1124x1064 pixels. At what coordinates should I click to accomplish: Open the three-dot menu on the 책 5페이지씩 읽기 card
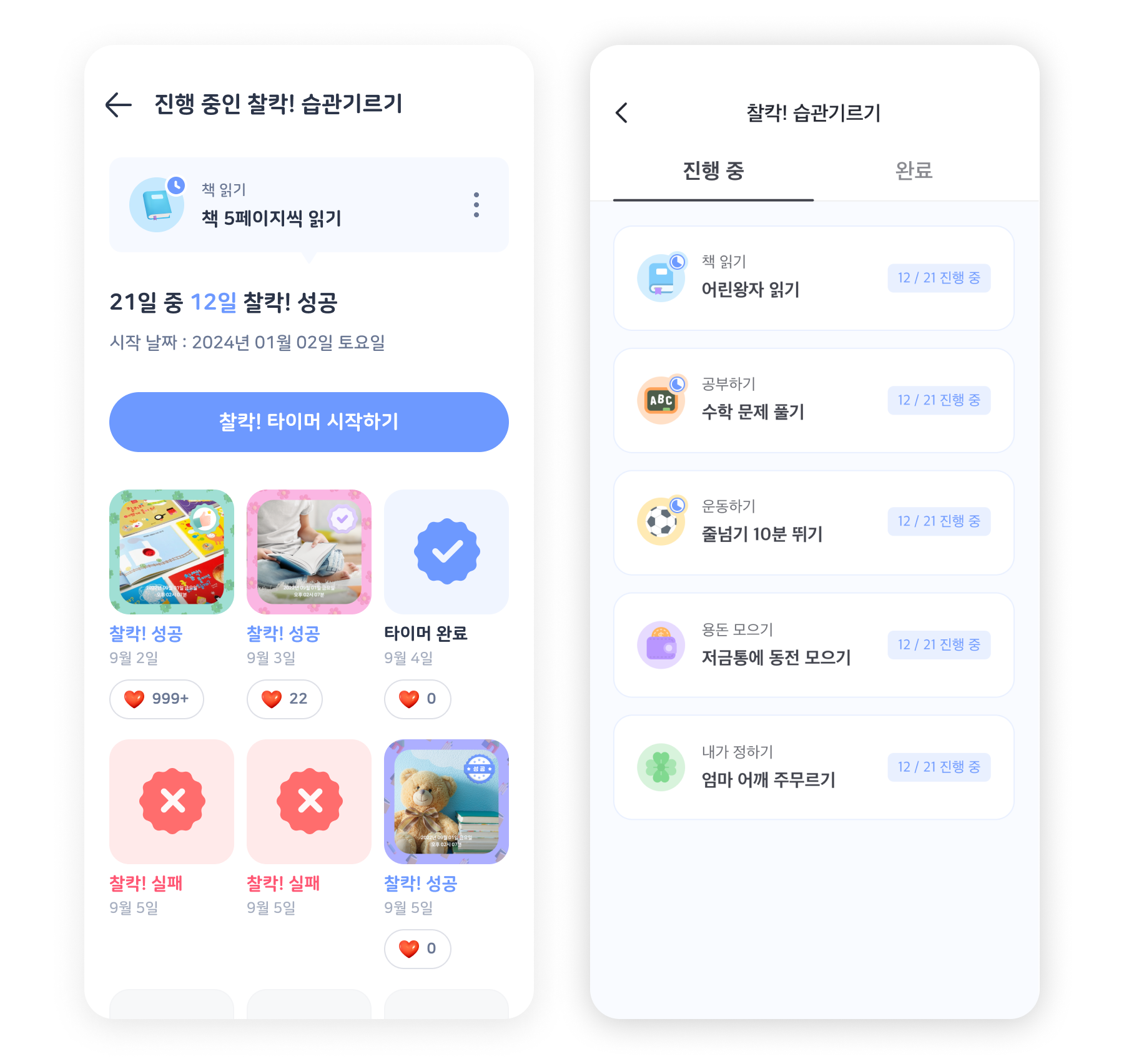tap(476, 205)
